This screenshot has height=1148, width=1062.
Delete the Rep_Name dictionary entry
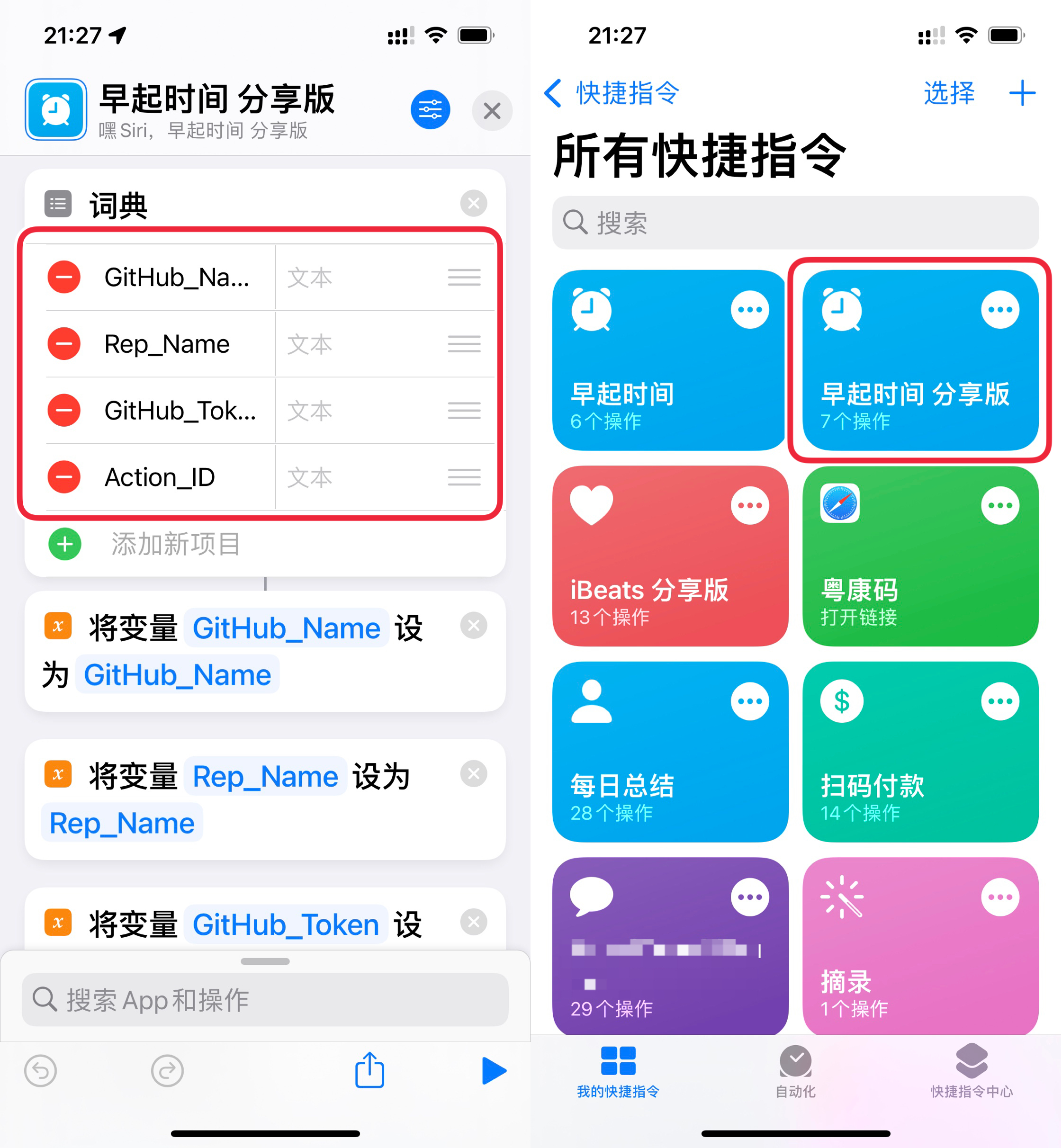[x=64, y=344]
